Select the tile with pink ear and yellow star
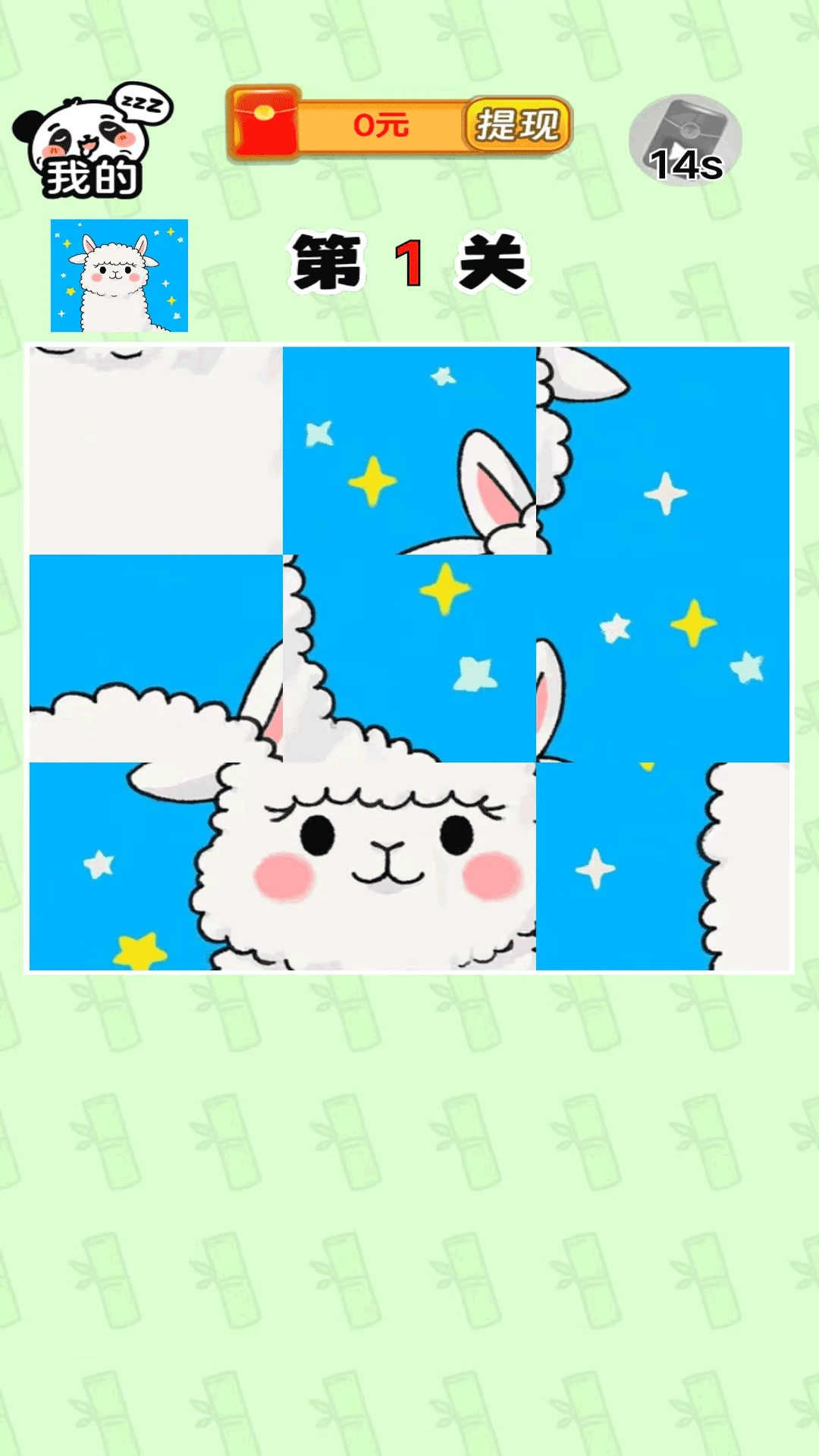The height and width of the screenshot is (1456, 819). tap(409, 450)
